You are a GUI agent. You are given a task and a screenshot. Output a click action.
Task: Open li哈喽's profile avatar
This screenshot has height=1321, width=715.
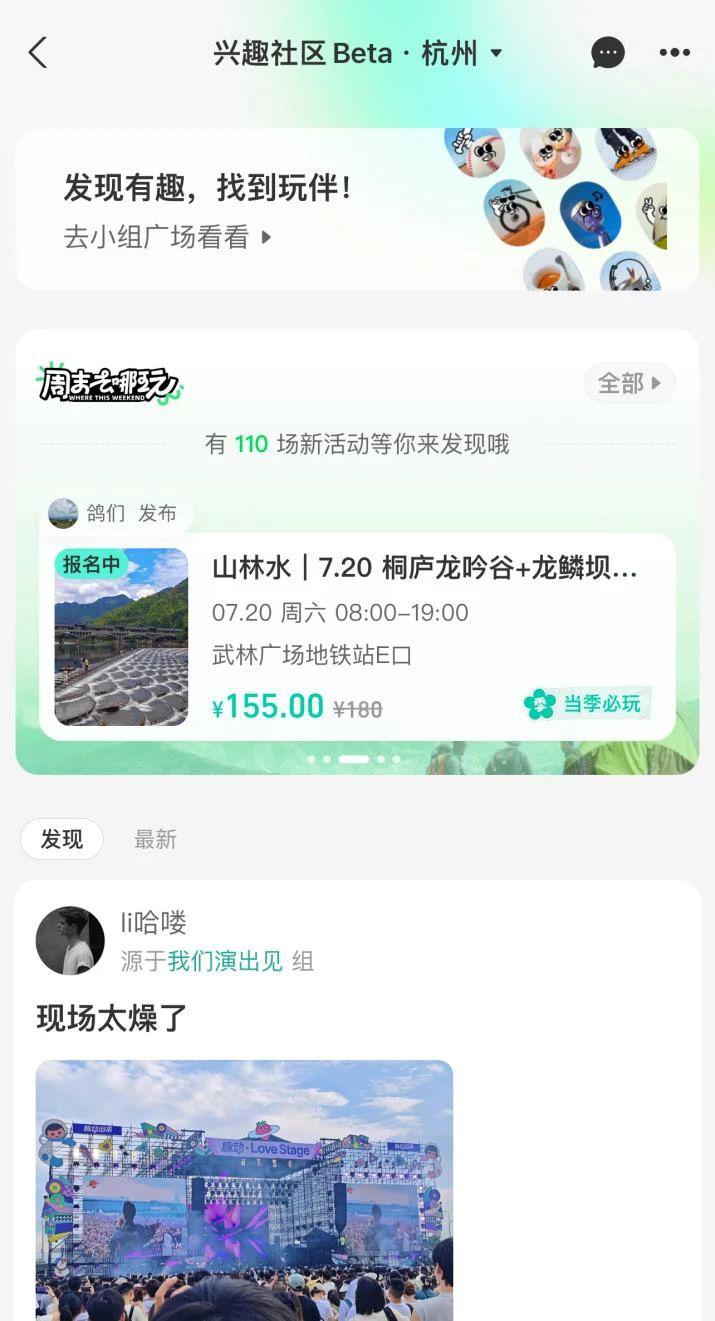[x=70, y=941]
